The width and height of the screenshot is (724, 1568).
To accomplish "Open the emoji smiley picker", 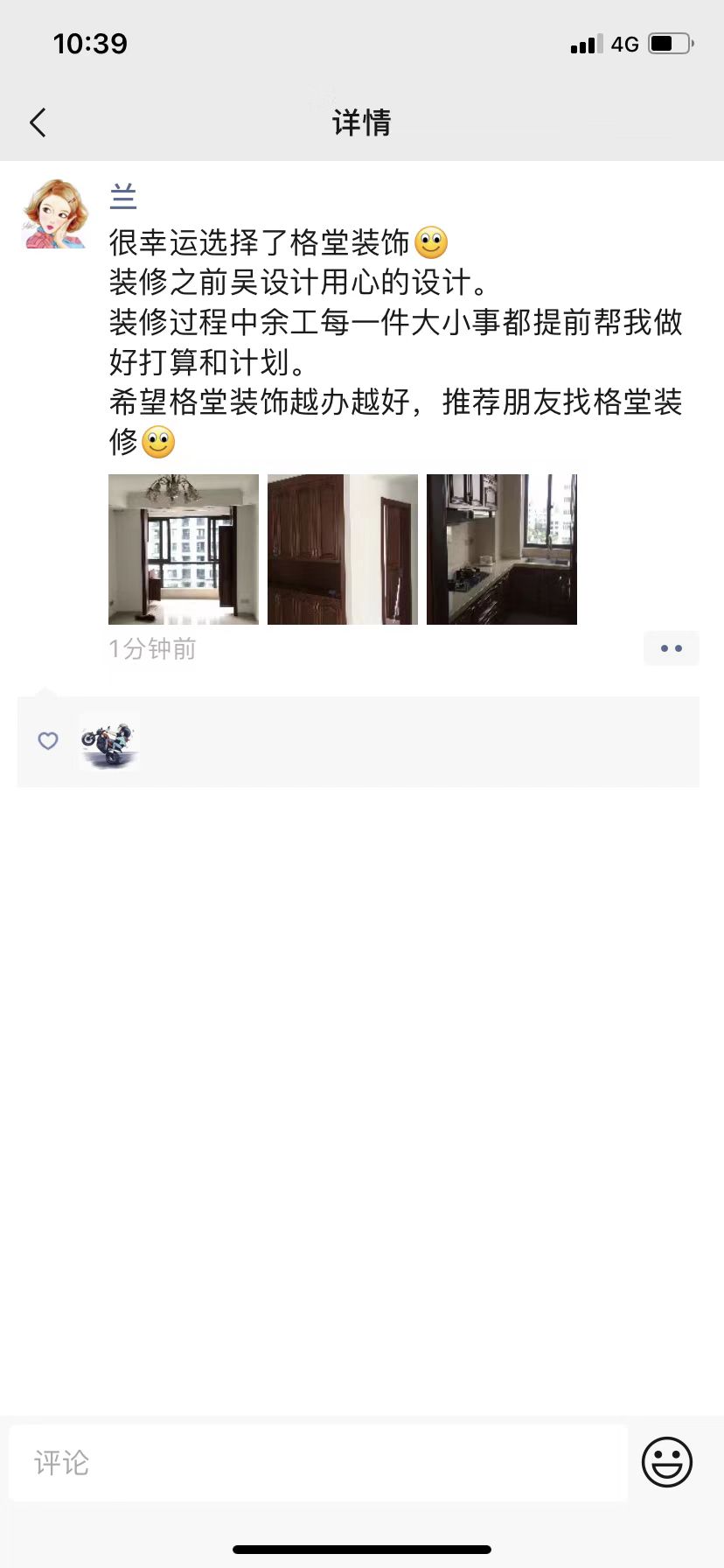I will click(666, 1462).
